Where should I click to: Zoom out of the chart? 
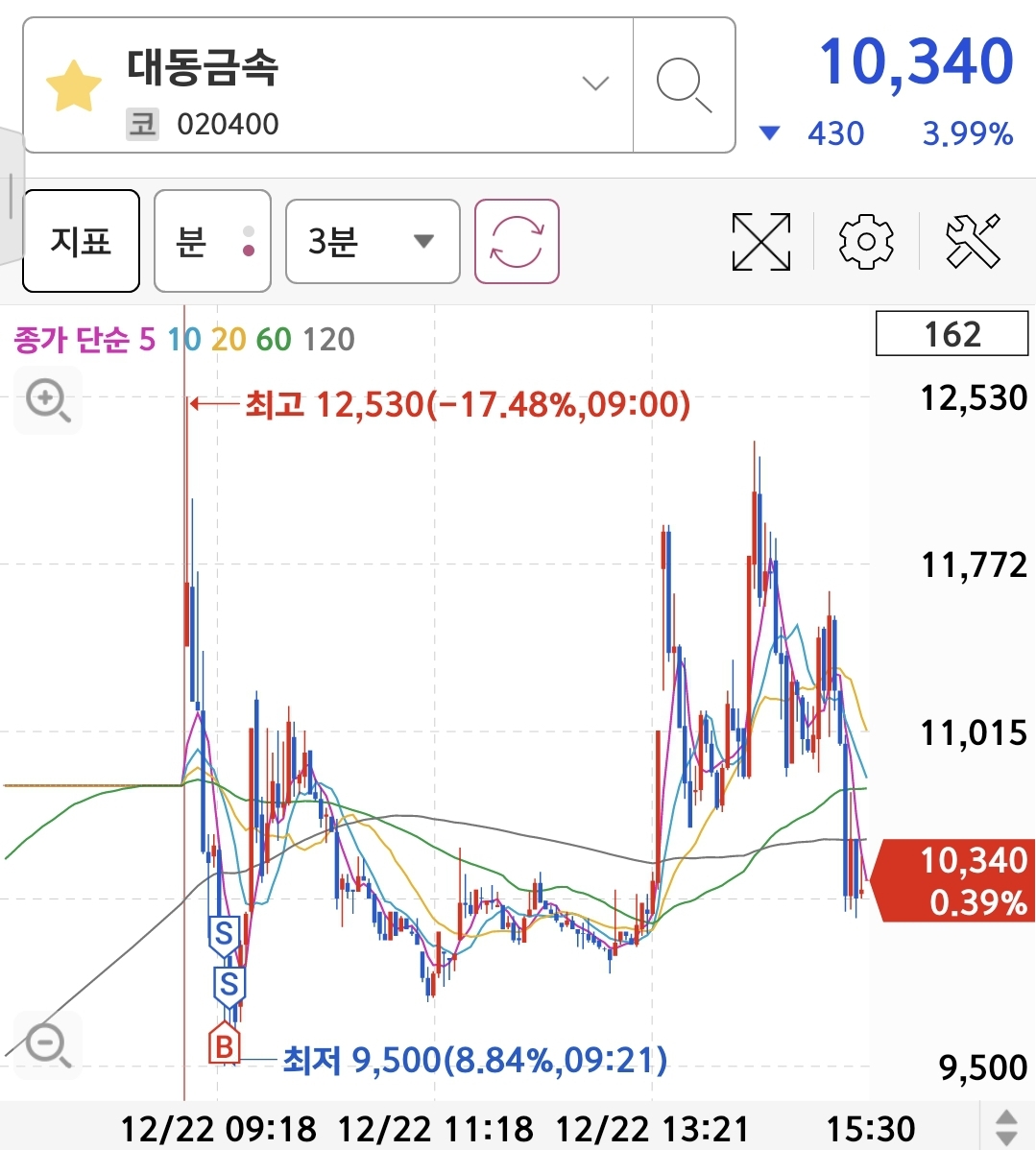click(x=48, y=1044)
